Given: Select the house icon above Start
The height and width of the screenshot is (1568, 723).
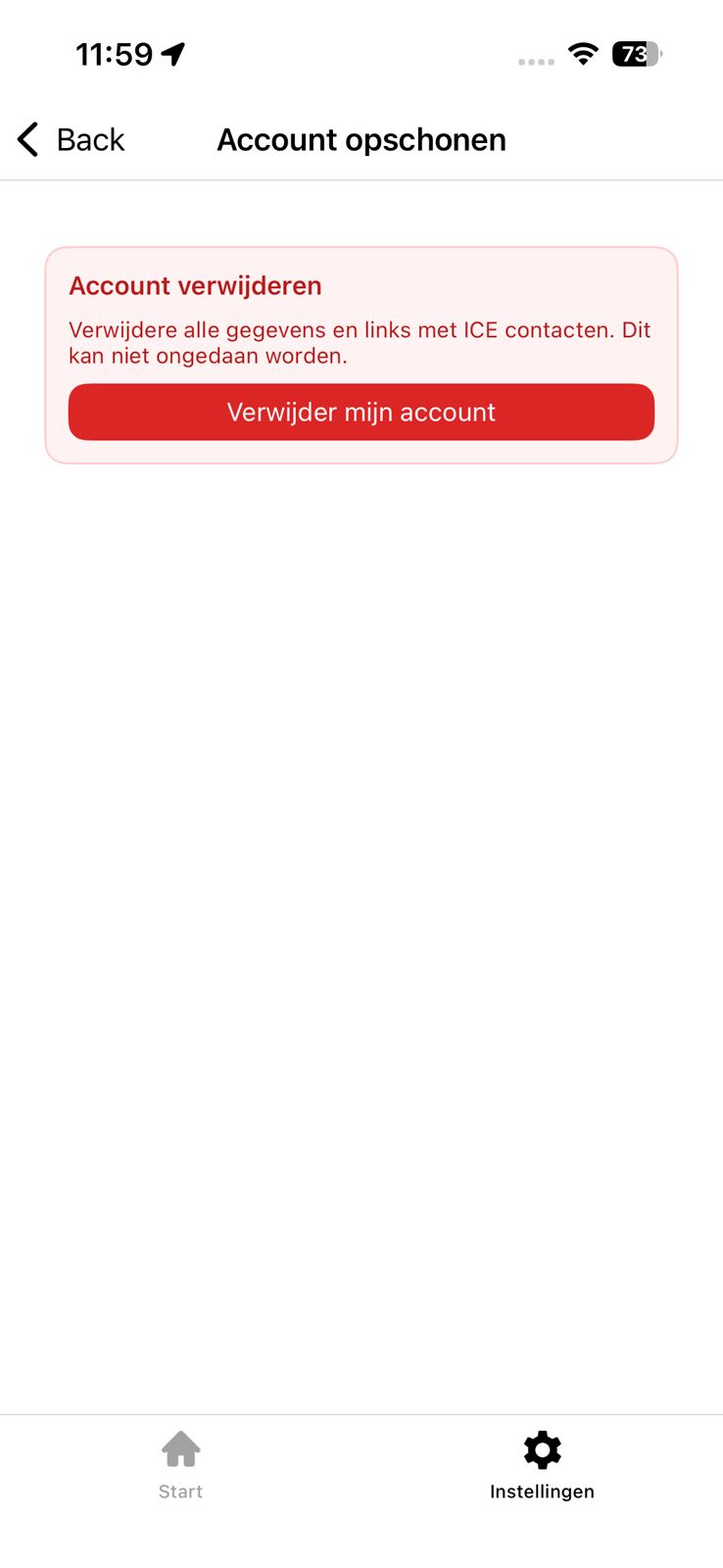Looking at the screenshot, I should (x=180, y=1448).
